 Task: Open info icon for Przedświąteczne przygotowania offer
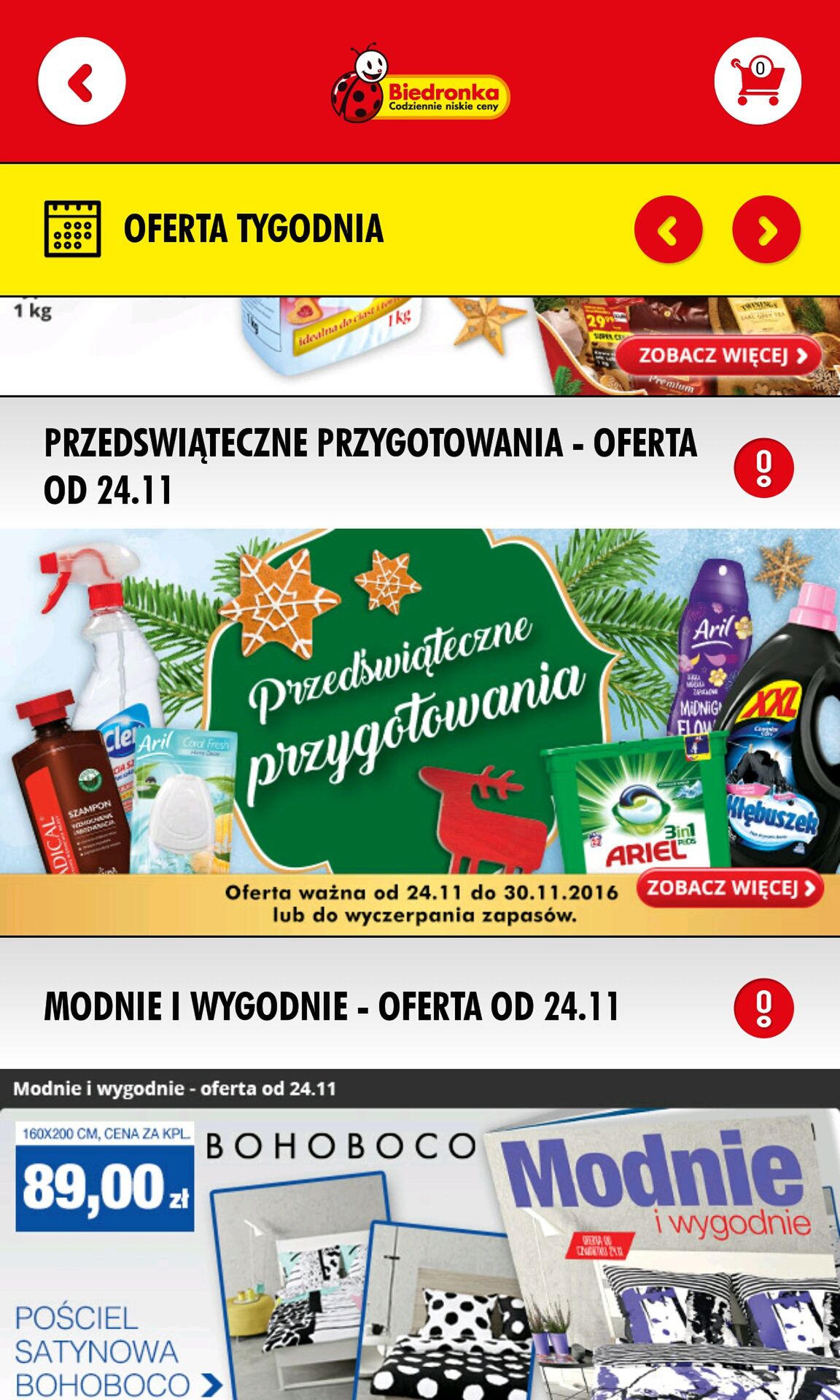click(x=763, y=467)
